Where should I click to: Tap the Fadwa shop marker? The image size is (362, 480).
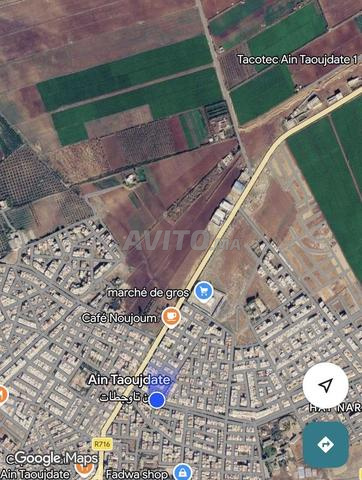(182, 472)
